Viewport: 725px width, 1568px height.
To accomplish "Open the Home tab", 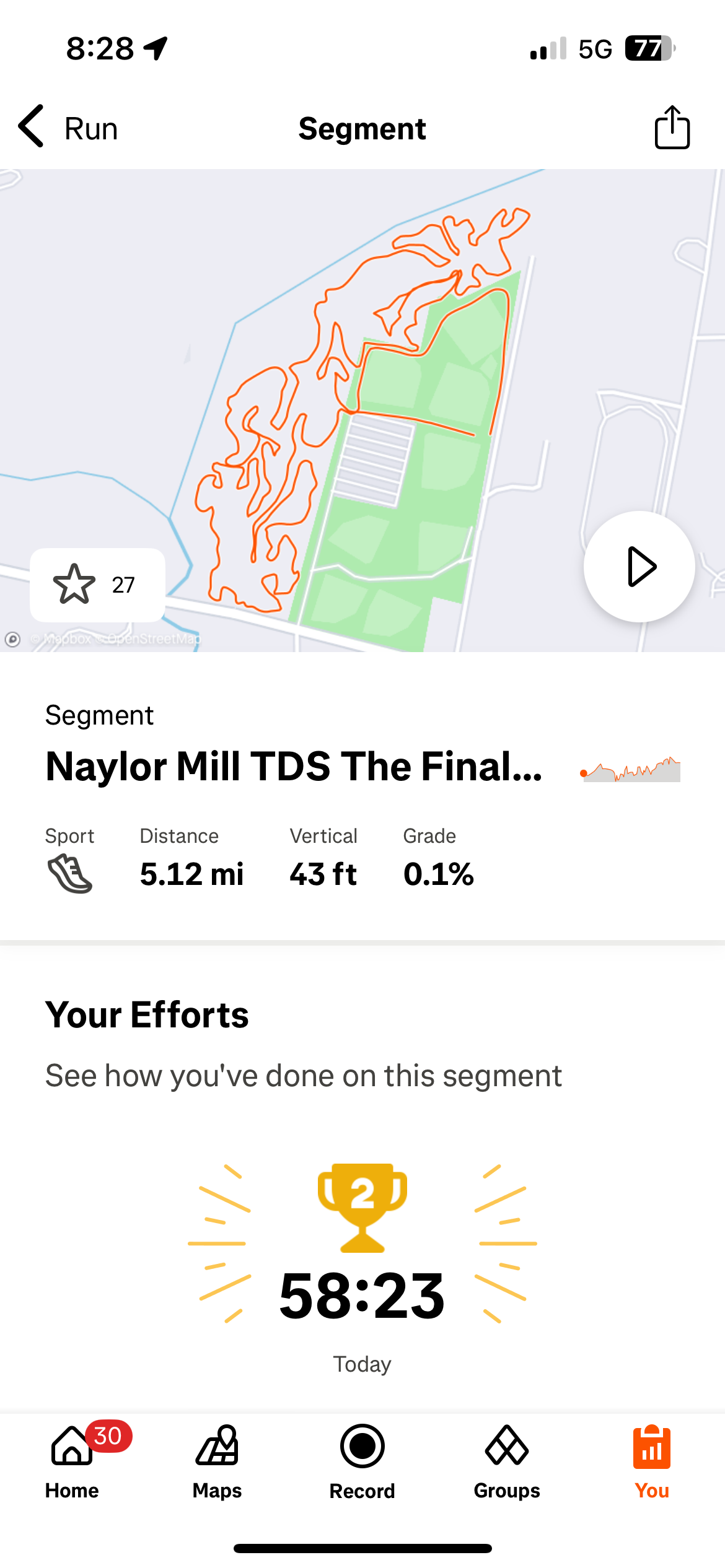I will coord(72,1461).
